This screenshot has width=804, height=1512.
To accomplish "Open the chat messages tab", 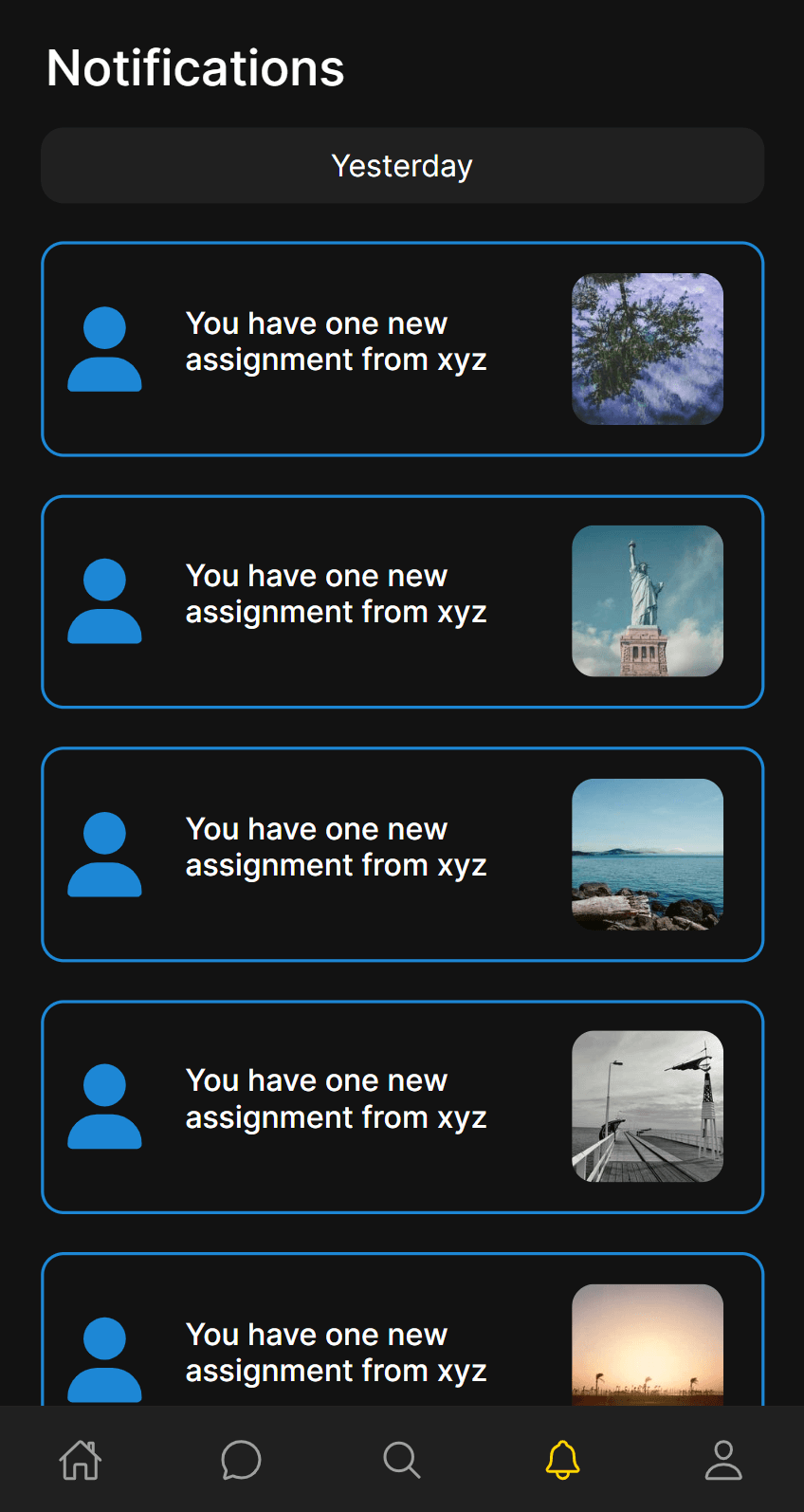I will (241, 1460).
